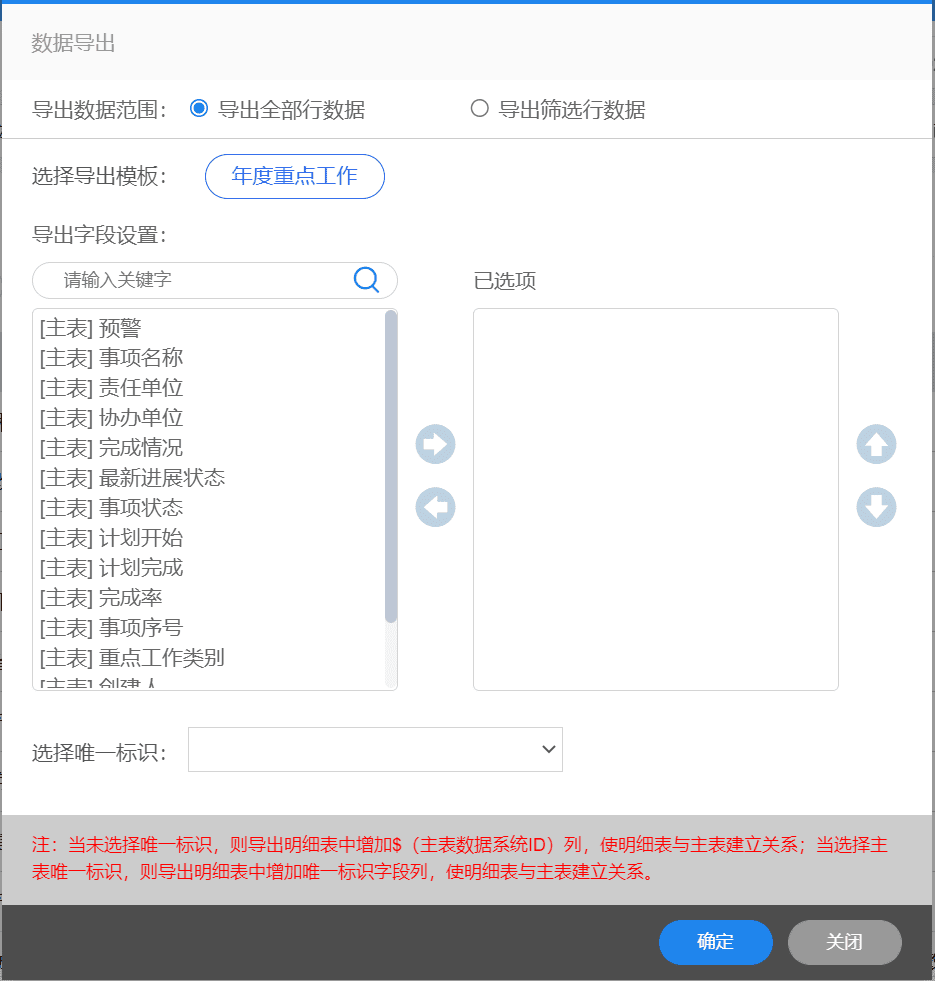935x981 pixels.
Task: Select the [主表] 重点工作类别 field
Action: coord(212,658)
